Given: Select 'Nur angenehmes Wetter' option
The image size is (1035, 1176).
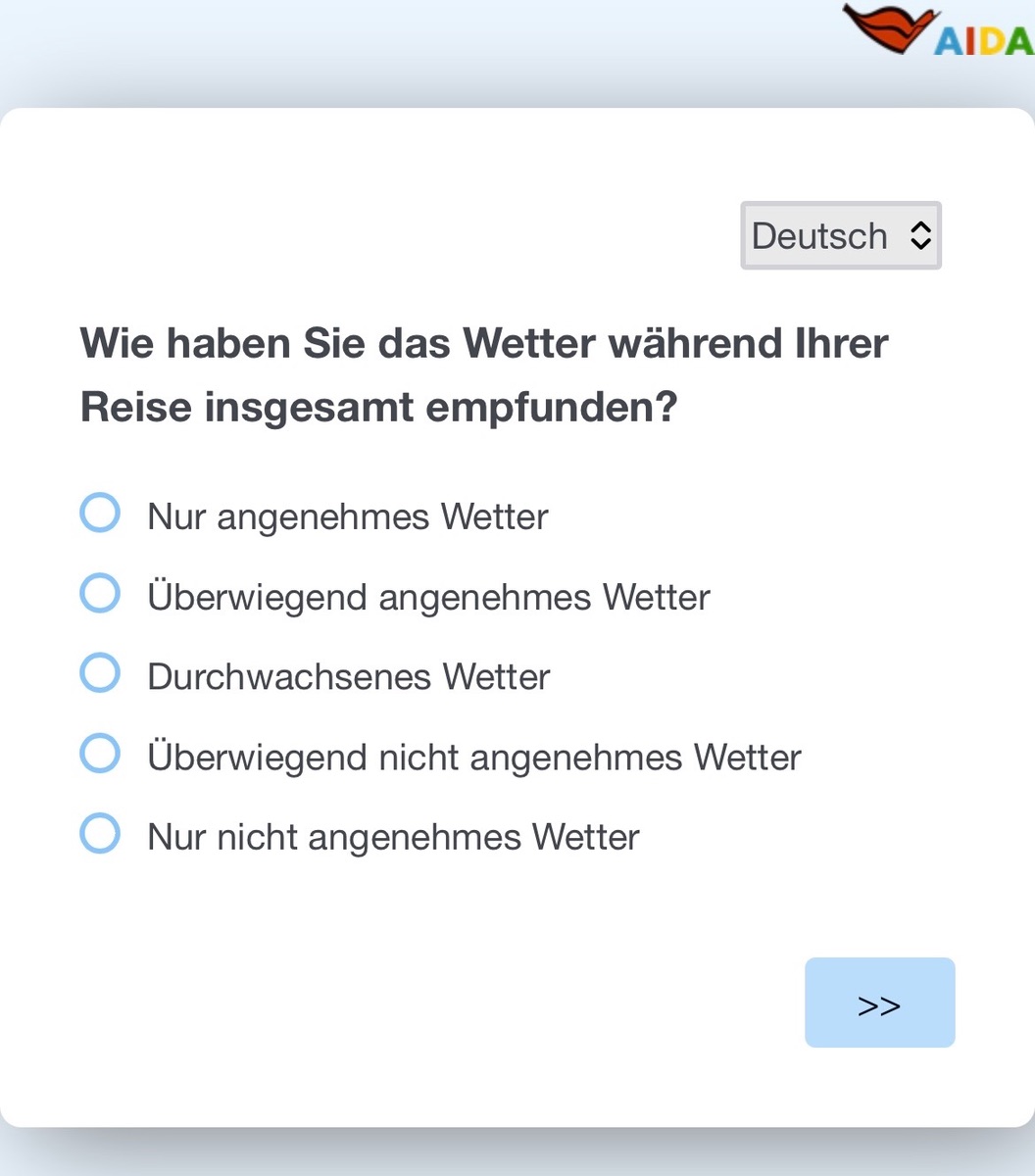Looking at the screenshot, I should click(x=100, y=514).
